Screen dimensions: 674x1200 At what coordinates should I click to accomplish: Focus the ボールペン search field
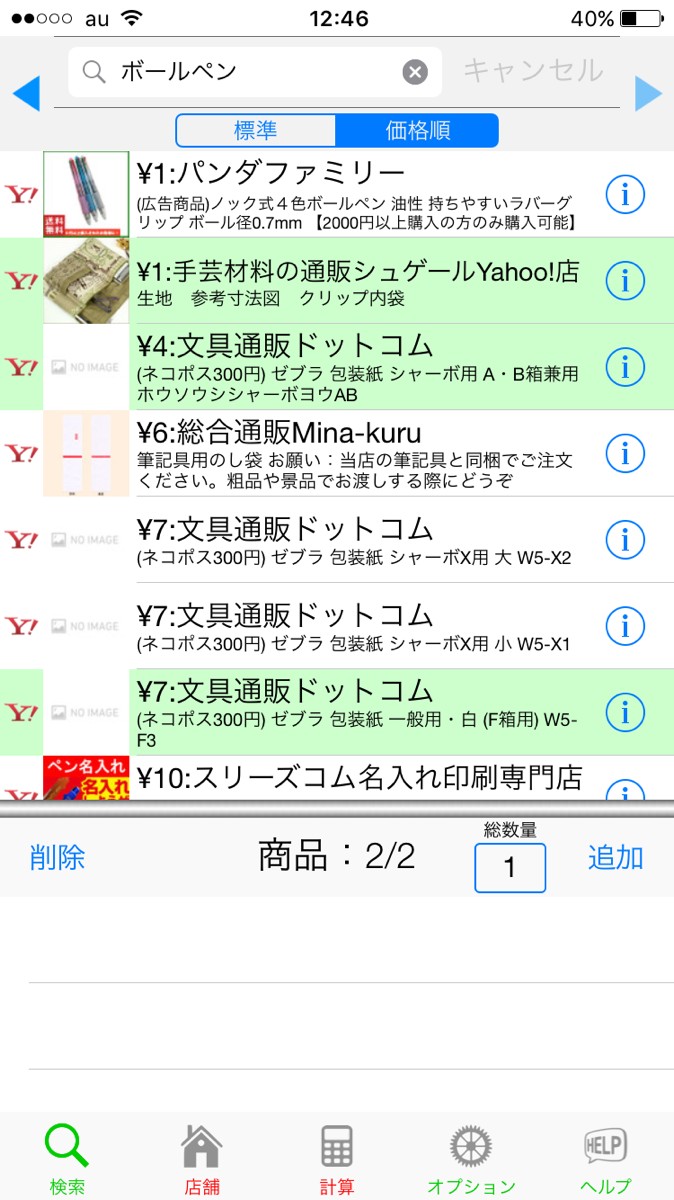(x=250, y=72)
